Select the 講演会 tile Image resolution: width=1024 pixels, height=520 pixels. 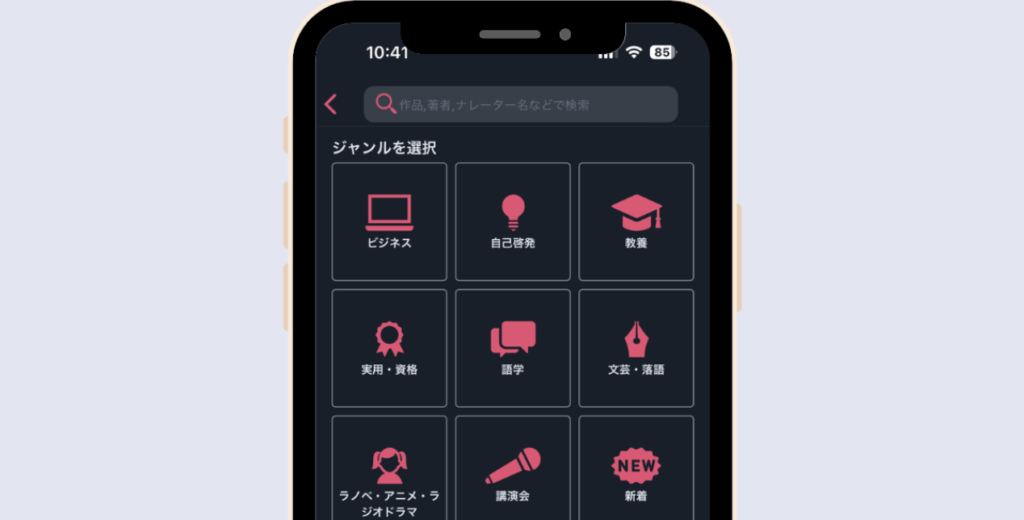point(512,470)
